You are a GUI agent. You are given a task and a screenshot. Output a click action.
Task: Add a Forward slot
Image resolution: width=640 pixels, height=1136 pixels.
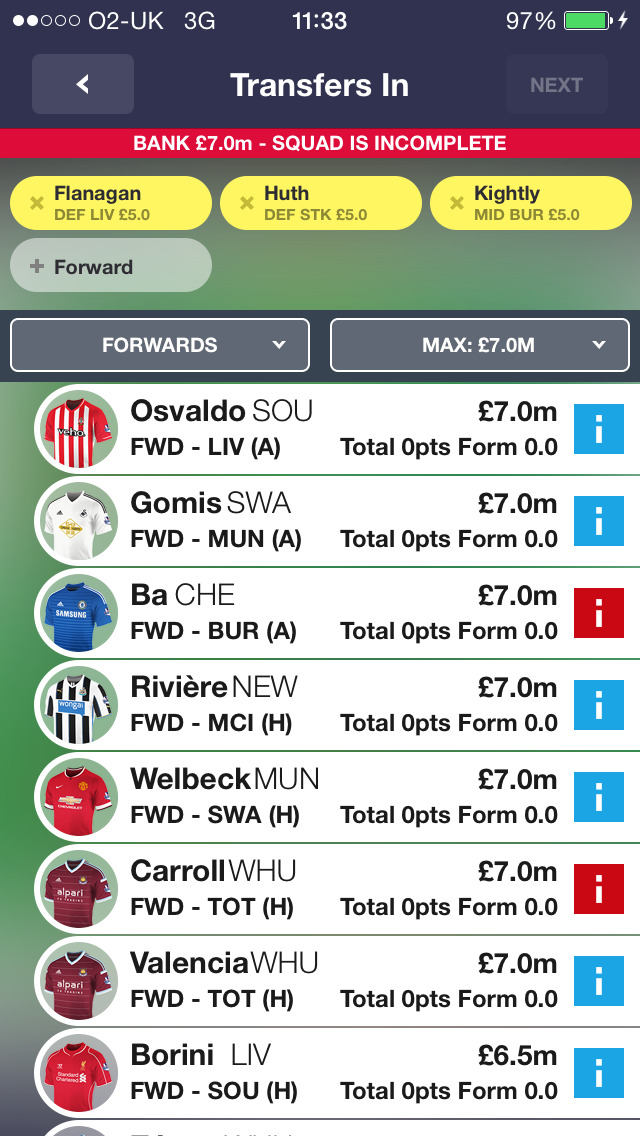[x=110, y=267]
